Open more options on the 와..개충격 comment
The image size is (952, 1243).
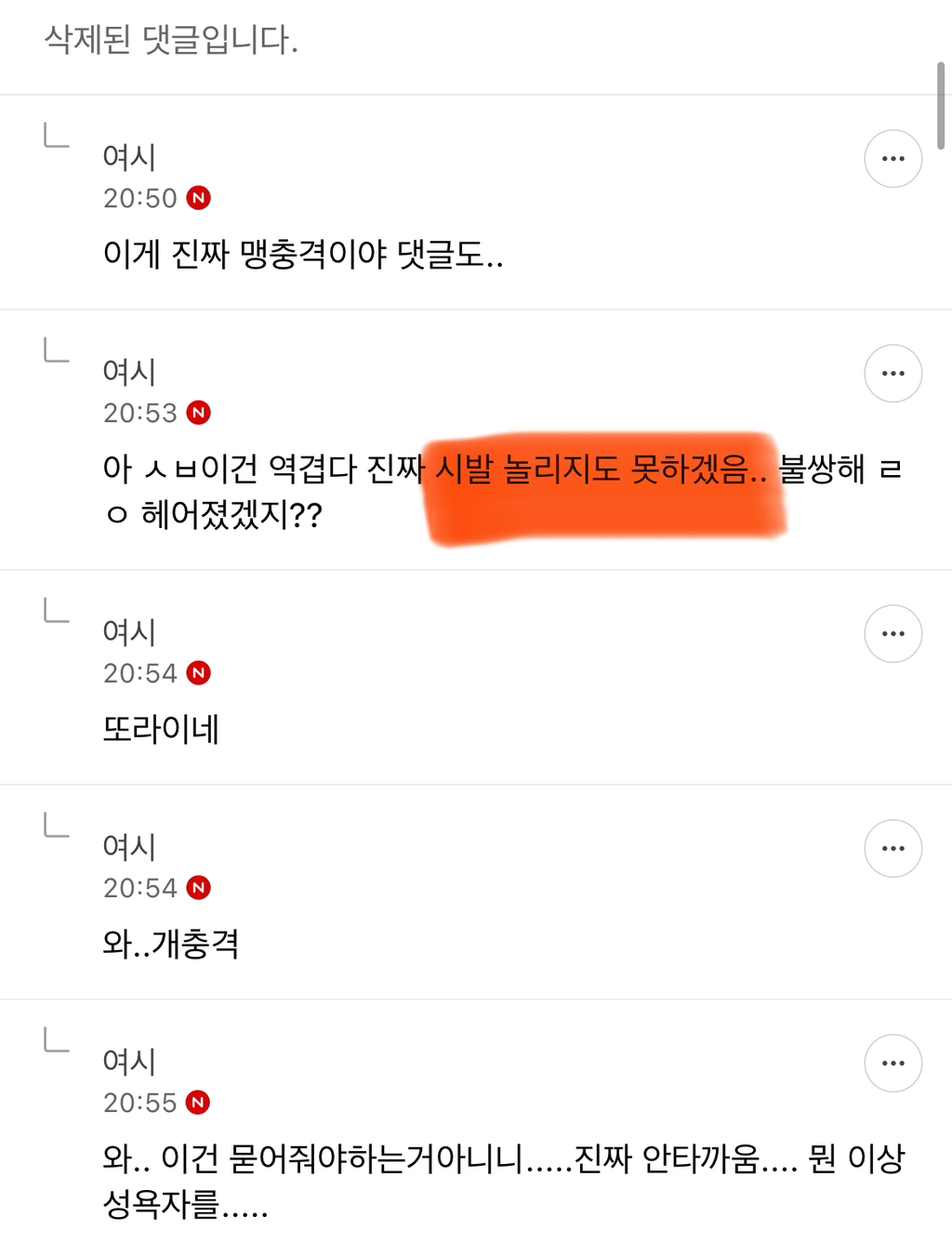click(x=892, y=849)
